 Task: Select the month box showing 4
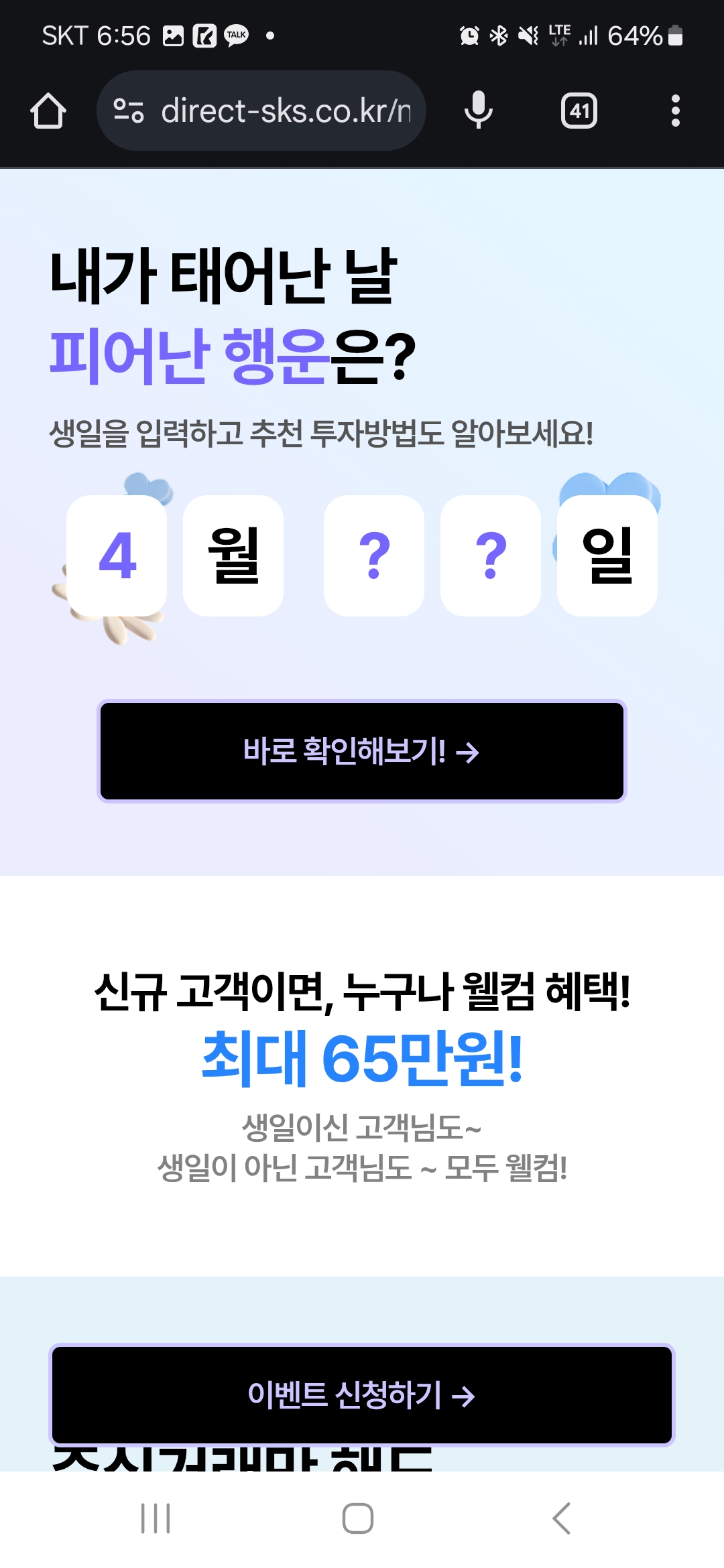(117, 556)
